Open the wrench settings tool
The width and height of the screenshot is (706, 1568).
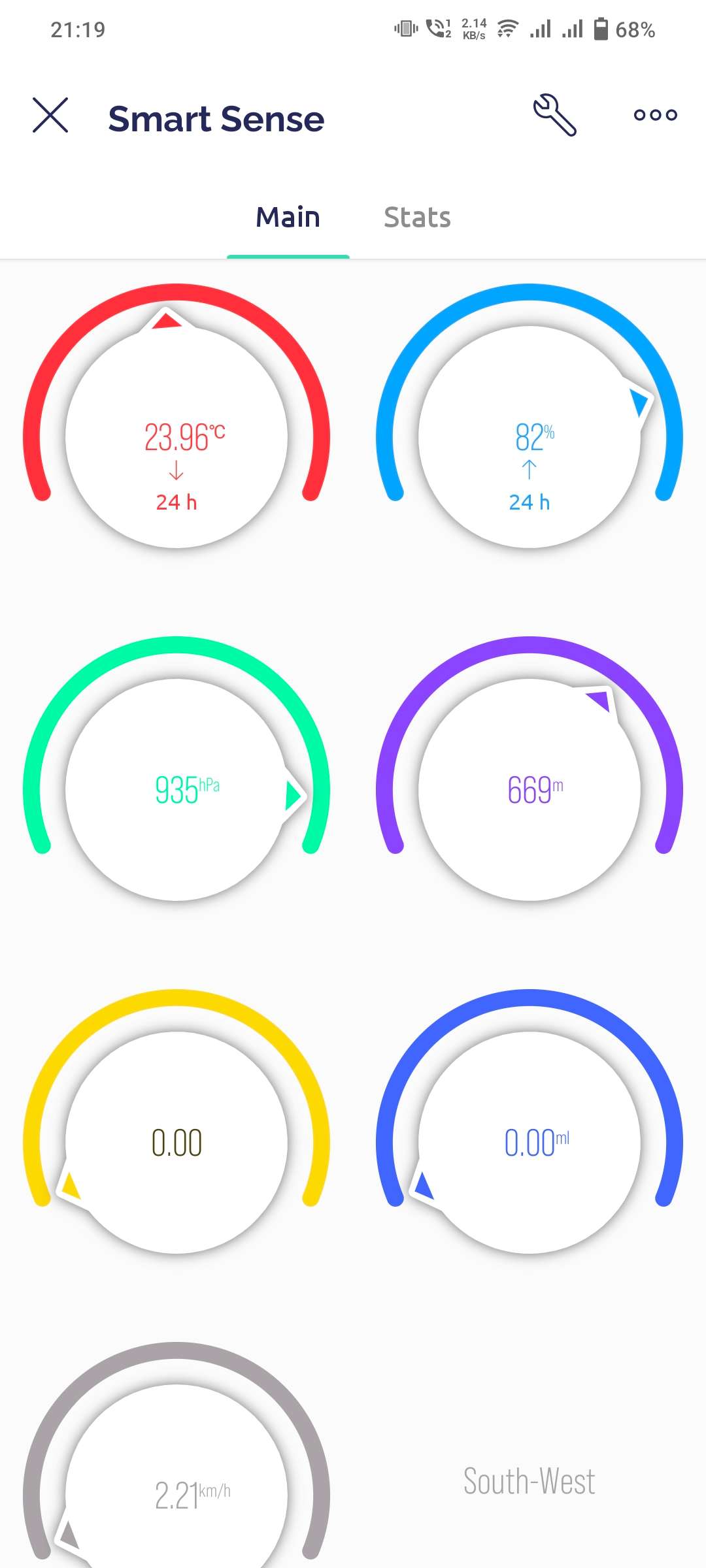click(x=554, y=116)
